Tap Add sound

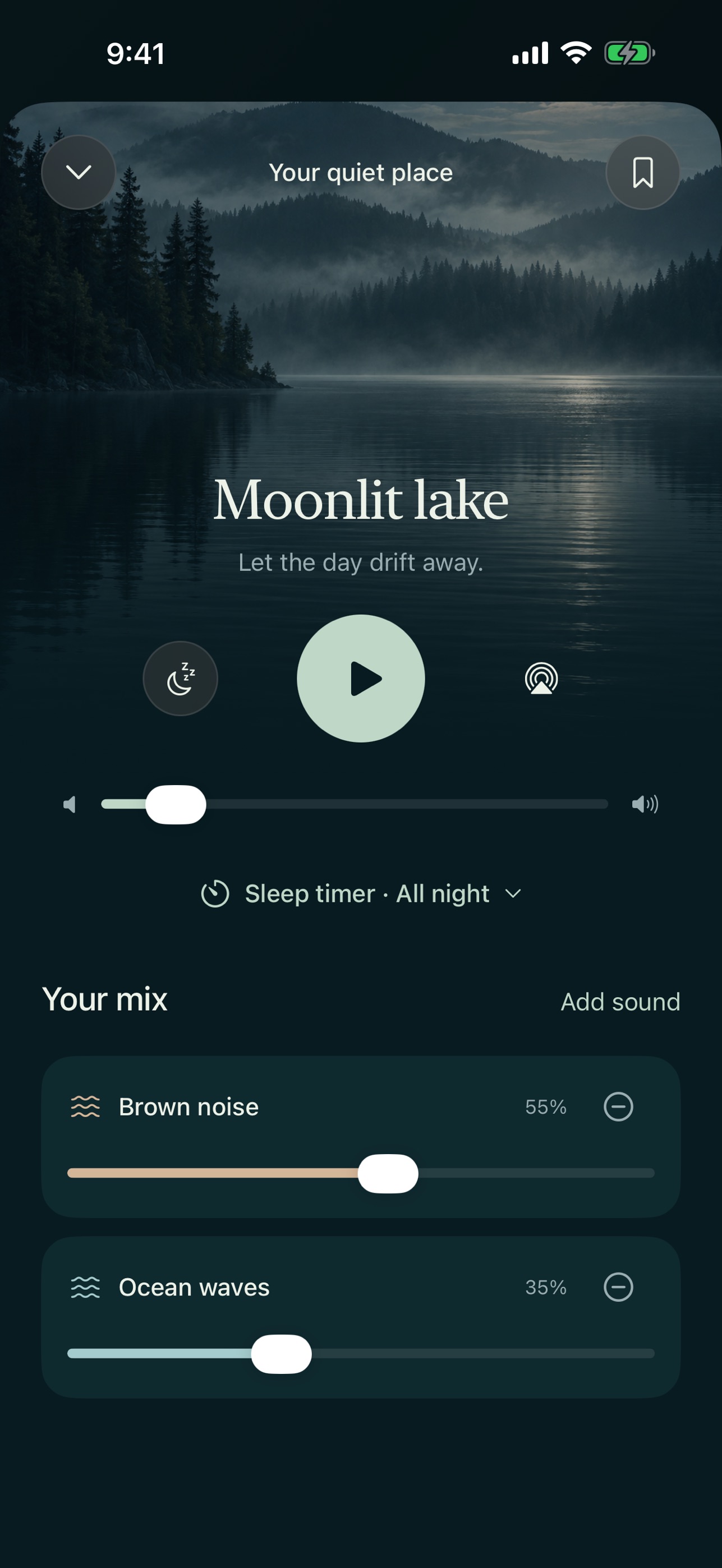point(620,1002)
